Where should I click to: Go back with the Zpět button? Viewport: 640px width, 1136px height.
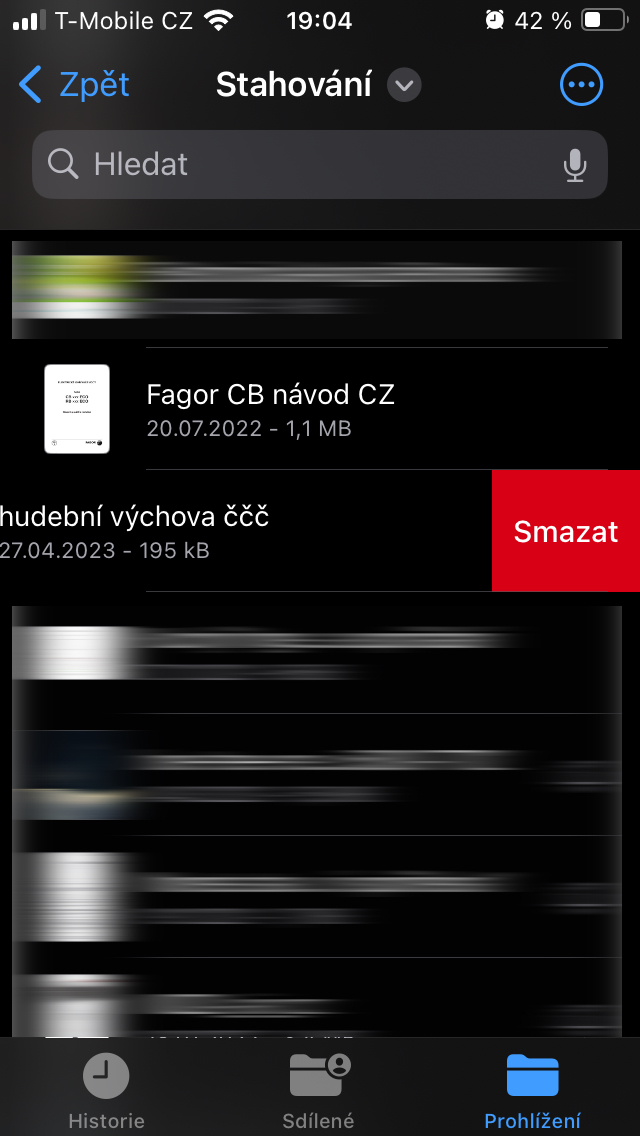[x=75, y=85]
